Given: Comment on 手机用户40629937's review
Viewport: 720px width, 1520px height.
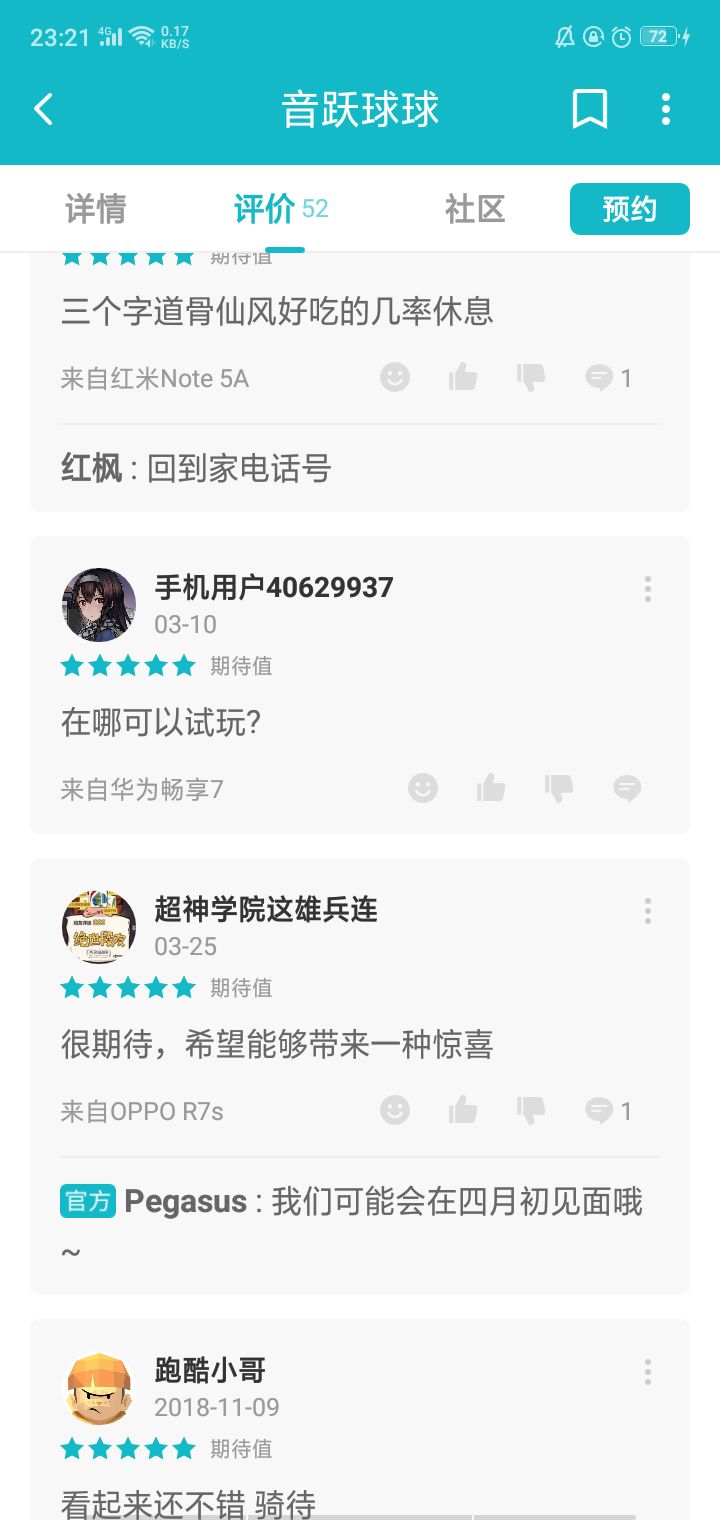Looking at the screenshot, I should pyautogui.click(x=627, y=788).
